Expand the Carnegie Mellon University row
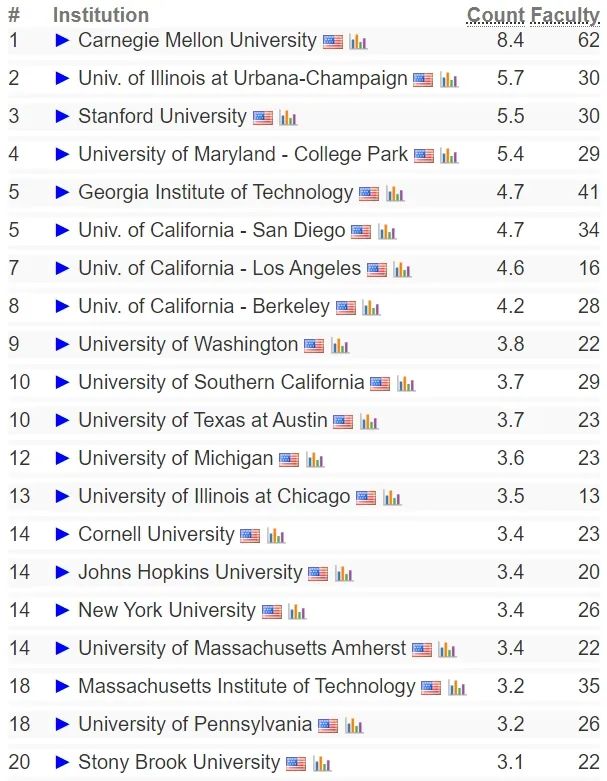 62,41
